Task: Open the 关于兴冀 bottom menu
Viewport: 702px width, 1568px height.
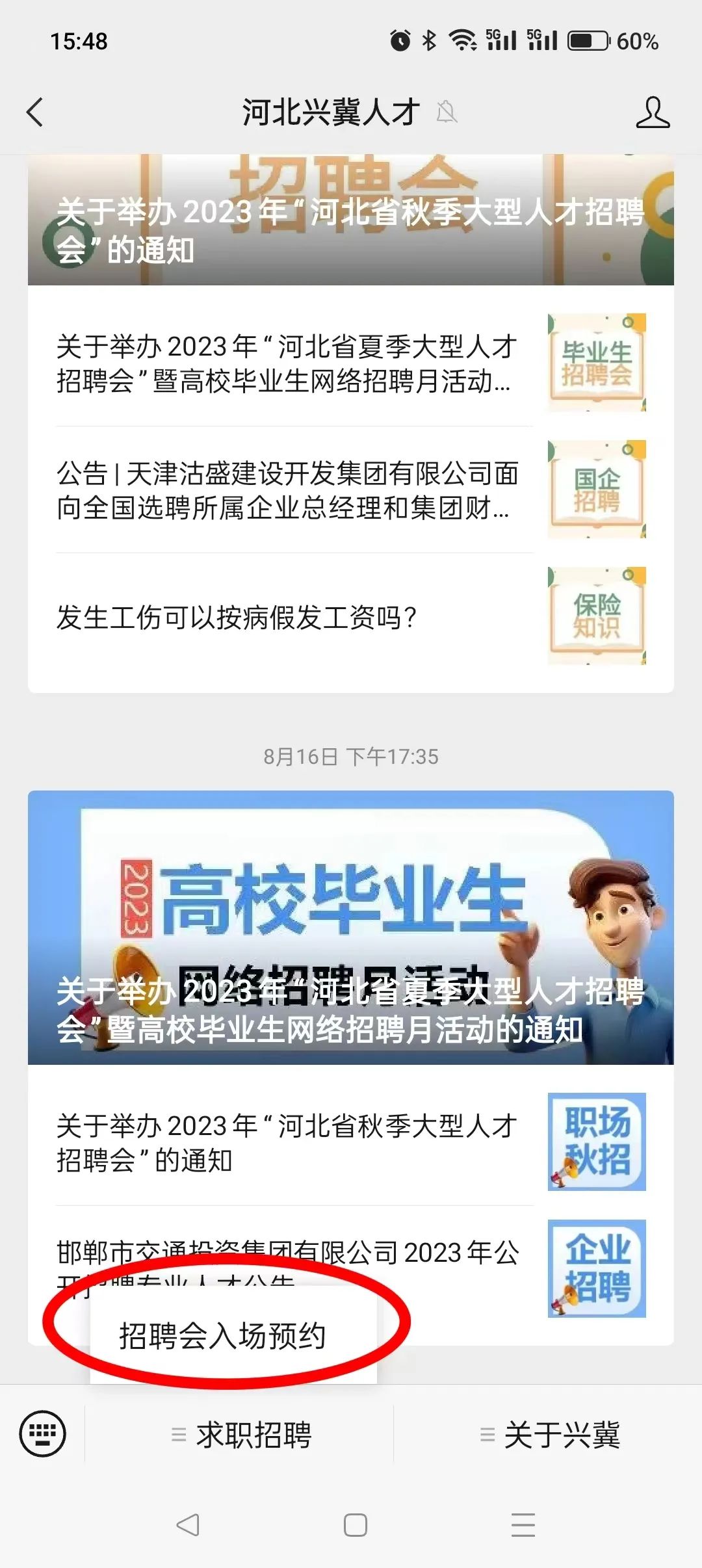Action: [x=549, y=1434]
